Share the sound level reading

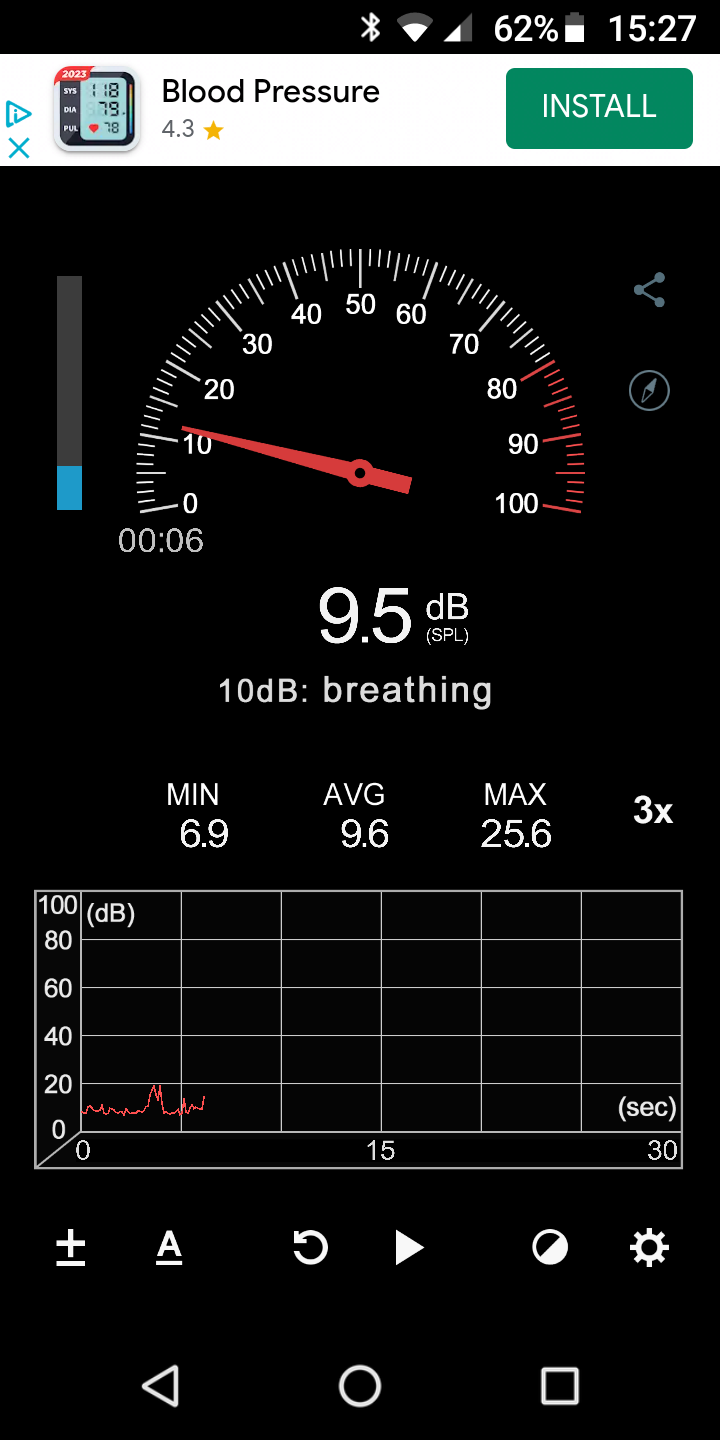(x=649, y=291)
